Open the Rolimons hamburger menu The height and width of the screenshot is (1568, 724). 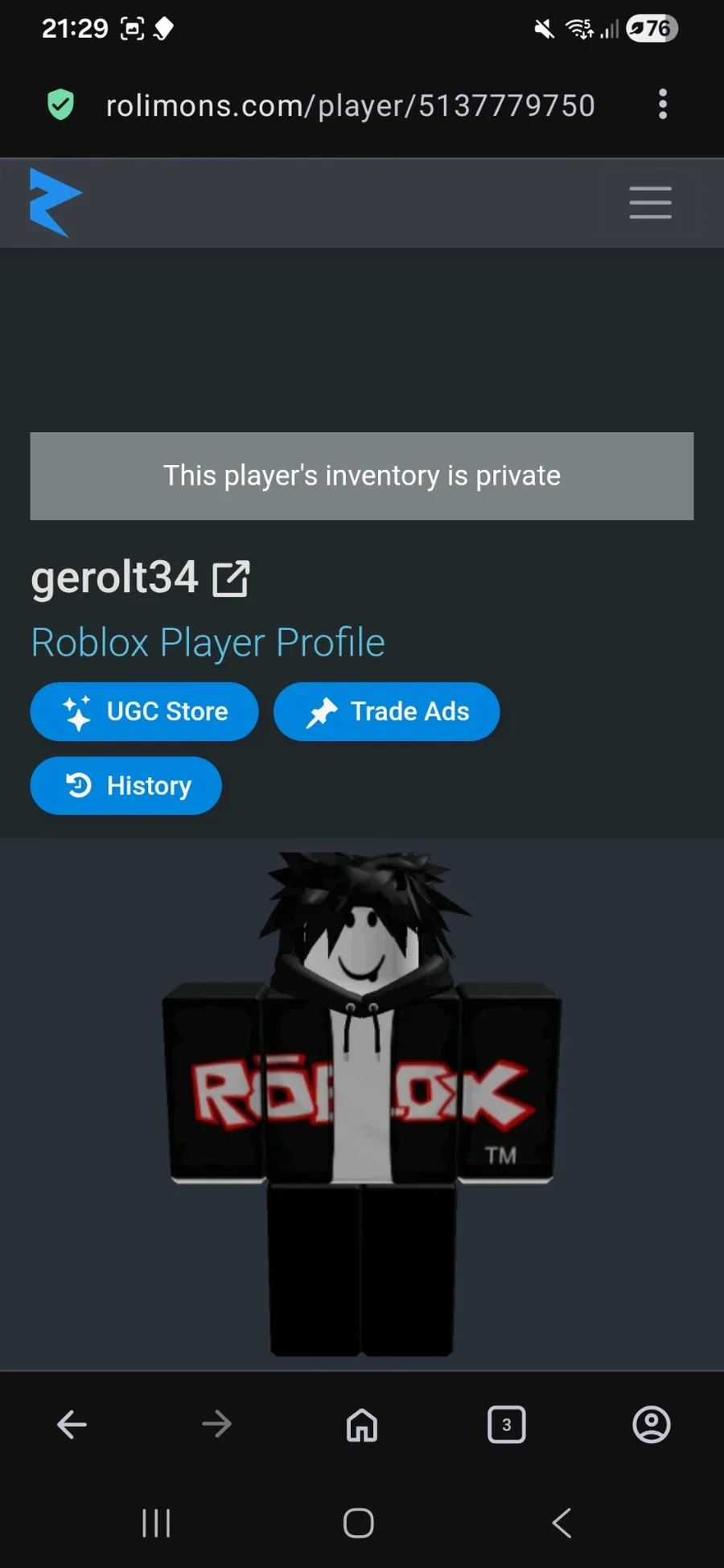coord(650,203)
